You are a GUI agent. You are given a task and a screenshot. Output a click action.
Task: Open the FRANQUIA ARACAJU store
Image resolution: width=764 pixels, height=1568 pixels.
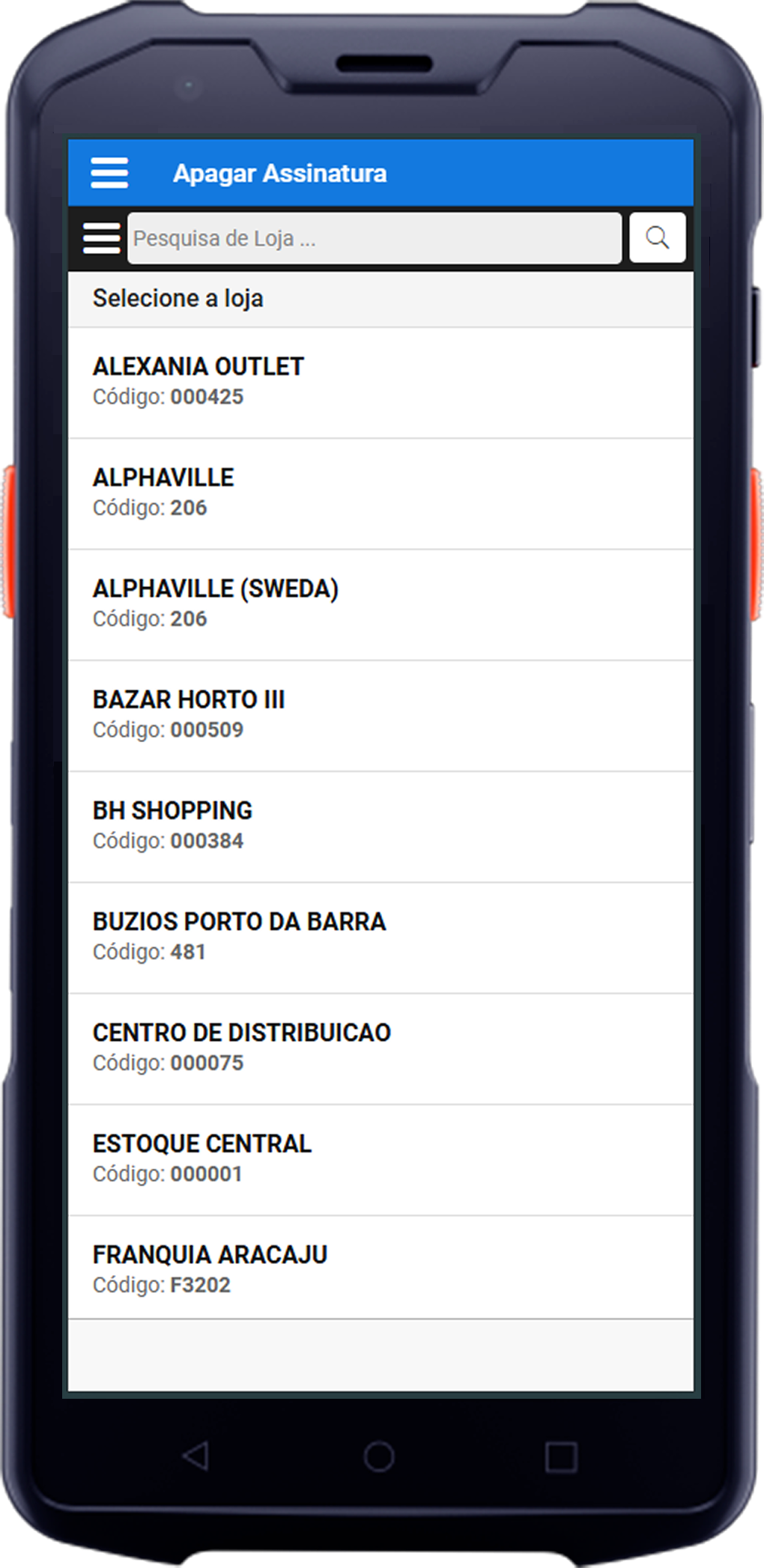point(381,1269)
